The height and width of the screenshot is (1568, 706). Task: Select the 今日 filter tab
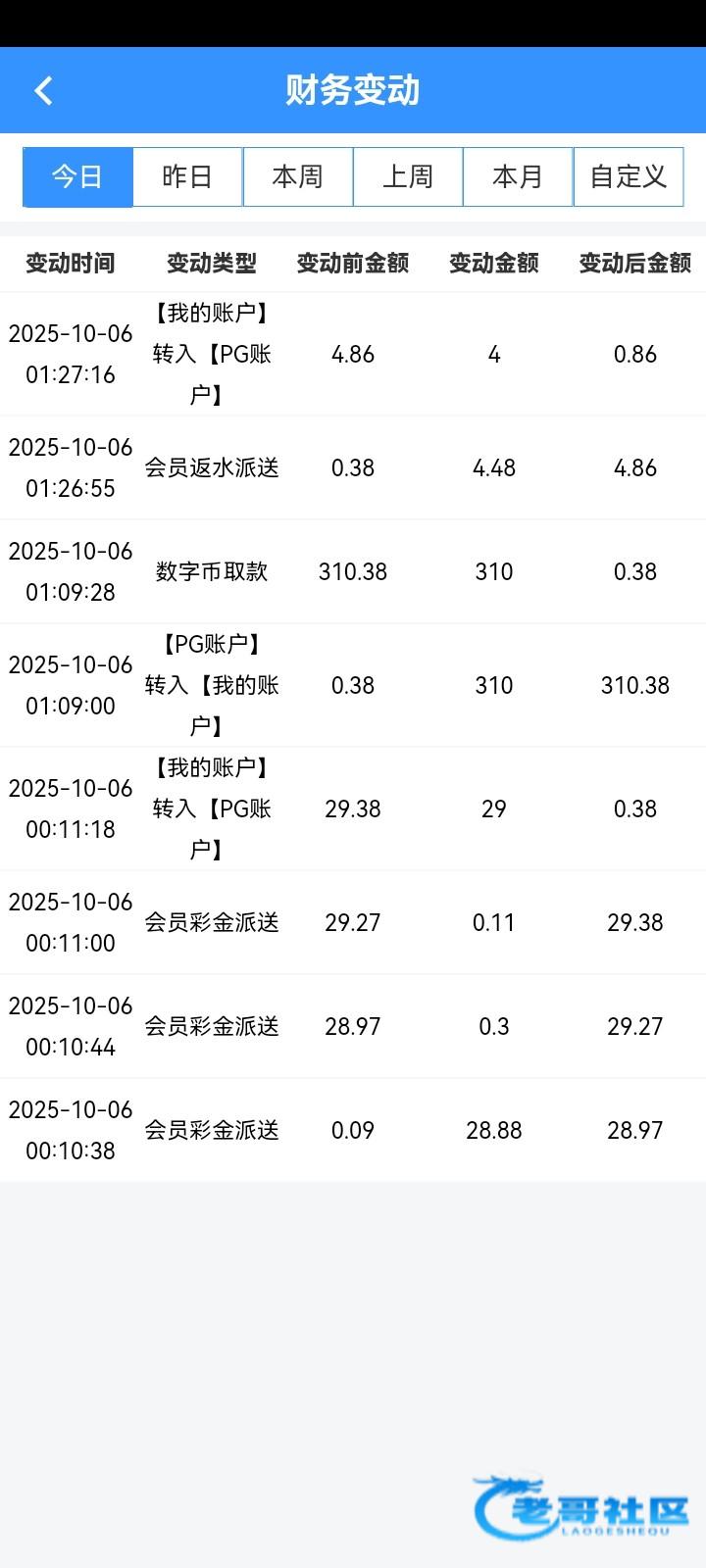click(x=77, y=177)
